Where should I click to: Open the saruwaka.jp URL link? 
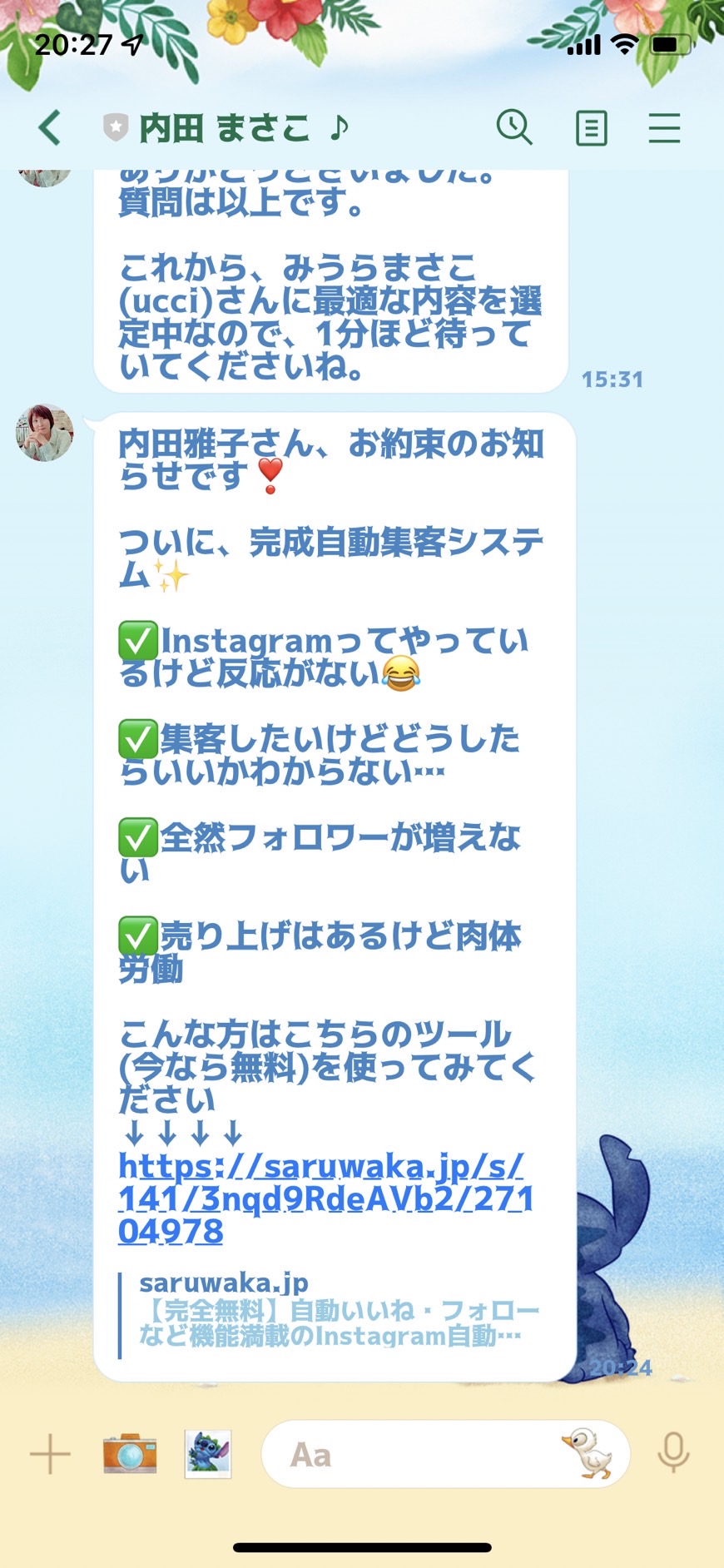[325, 1198]
